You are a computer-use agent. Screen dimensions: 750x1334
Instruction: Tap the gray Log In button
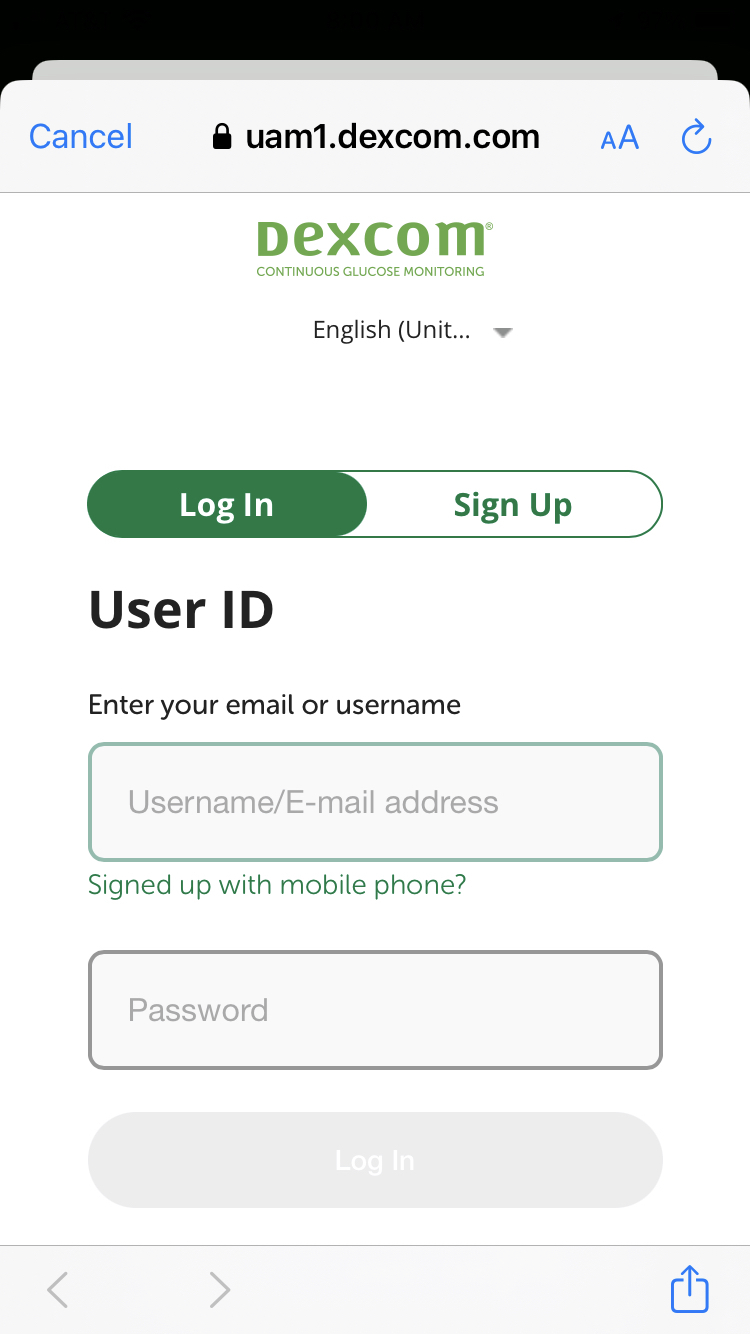point(375,1160)
